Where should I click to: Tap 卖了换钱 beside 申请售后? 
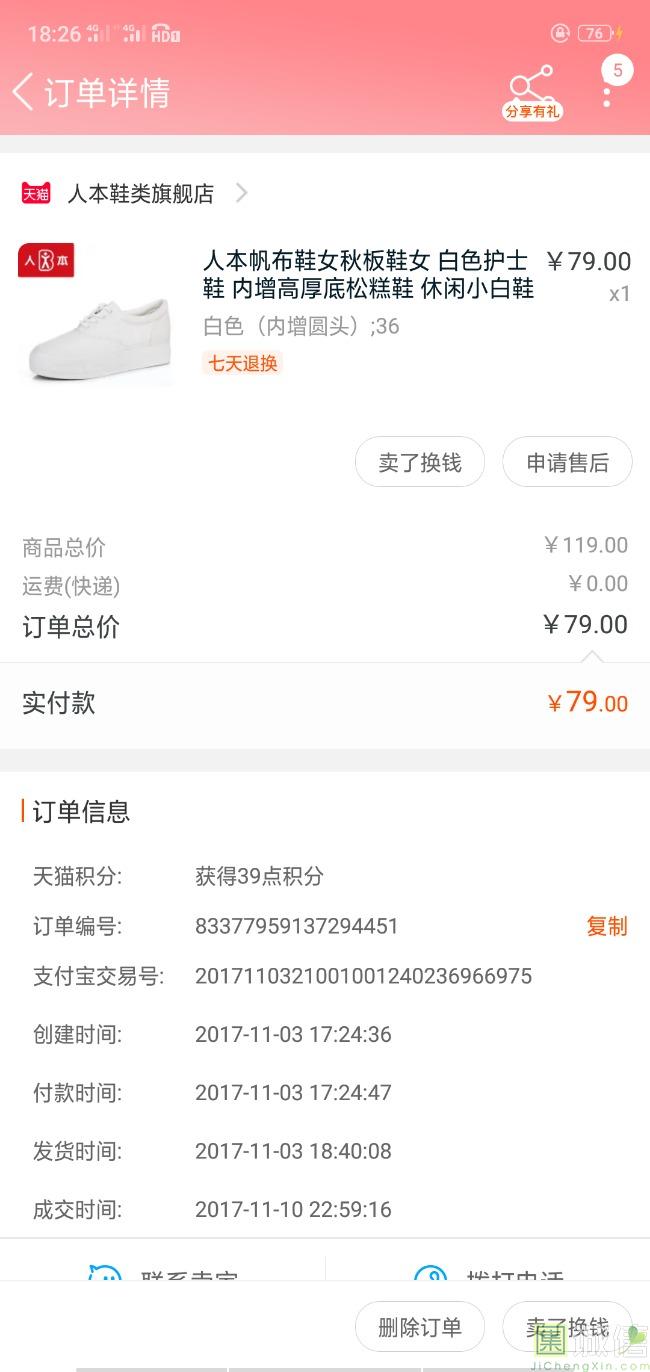(x=420, y=463)
